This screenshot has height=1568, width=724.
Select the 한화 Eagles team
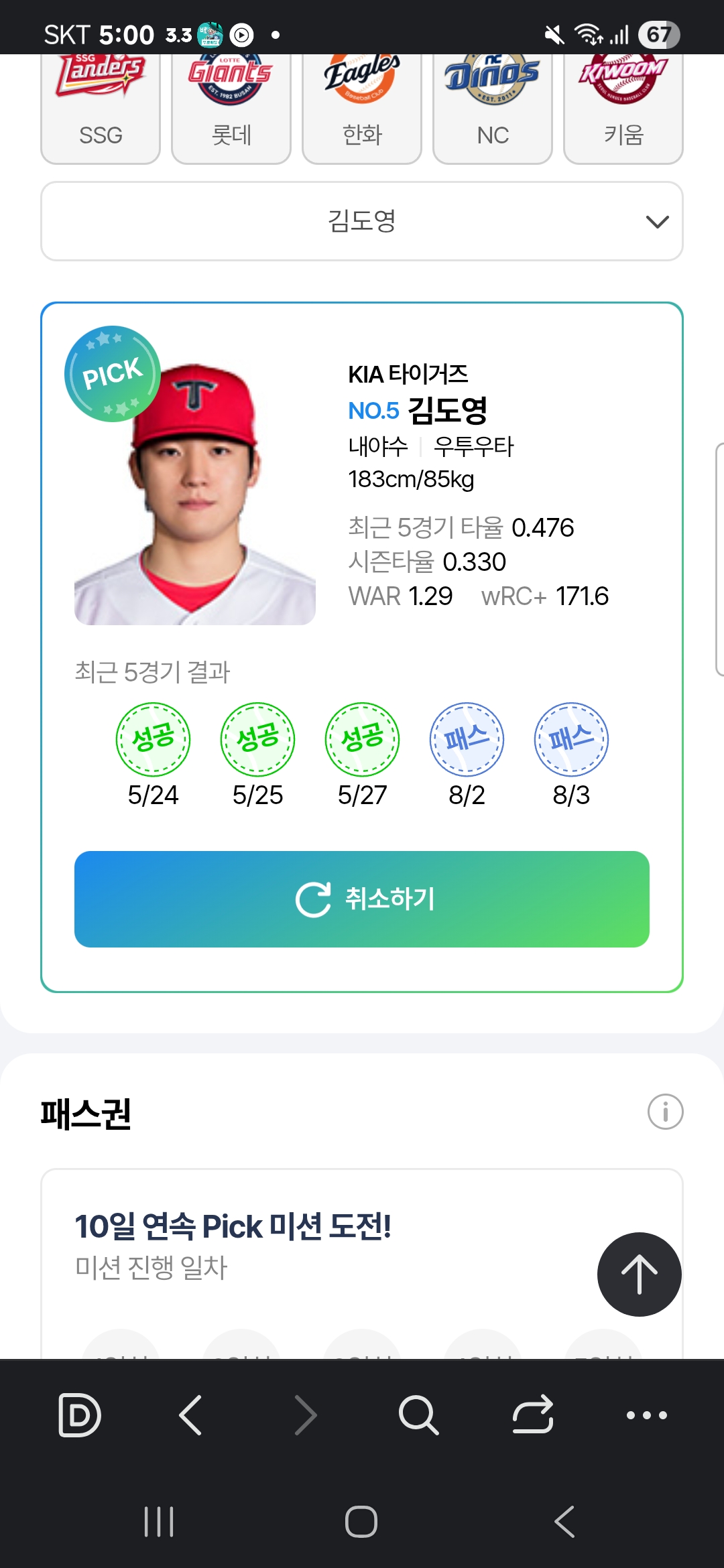pyautogui.click(x=362, y=111)
